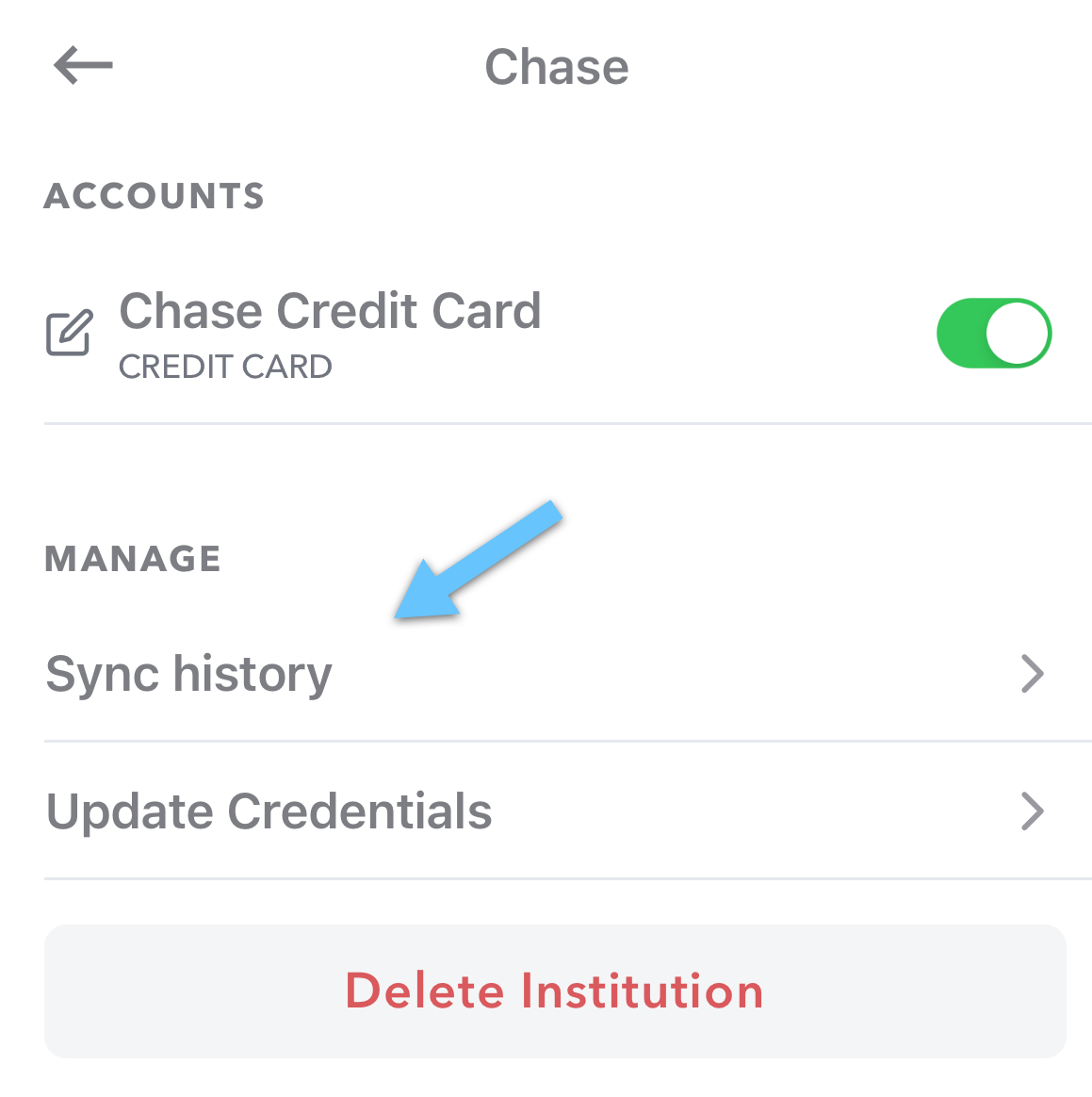Open Update Credentials
The image size is (1092, 1097).
pyautogui.click(x=546, y=810)
